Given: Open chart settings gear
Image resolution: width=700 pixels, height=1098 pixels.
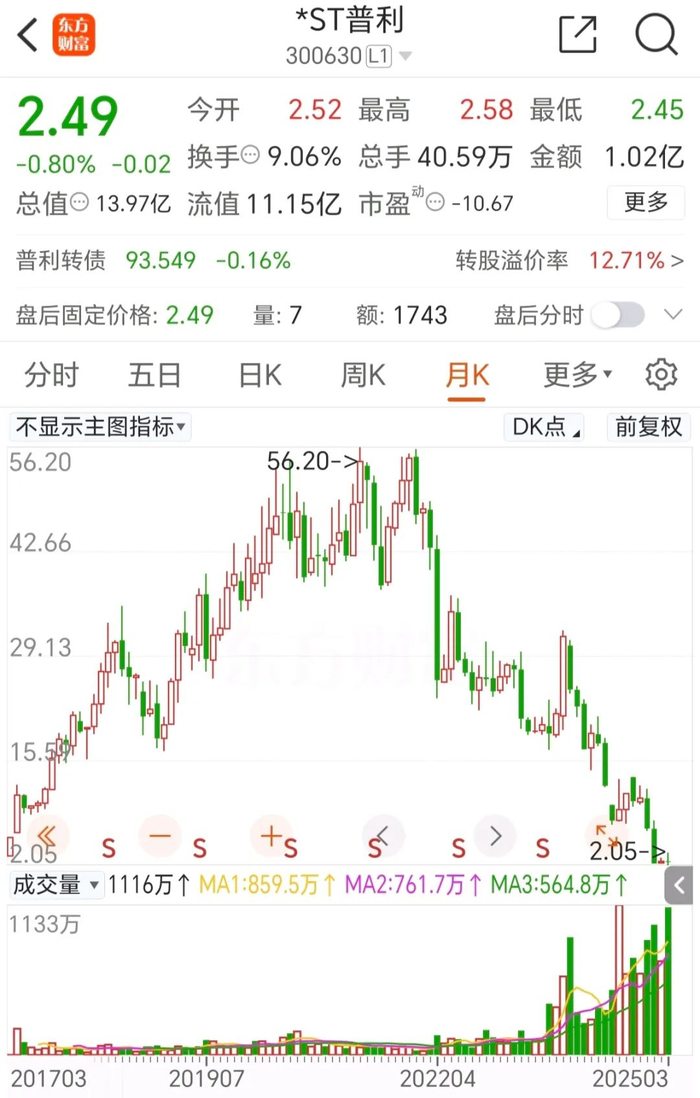Looking at the screenshot, I should point(661,375).
